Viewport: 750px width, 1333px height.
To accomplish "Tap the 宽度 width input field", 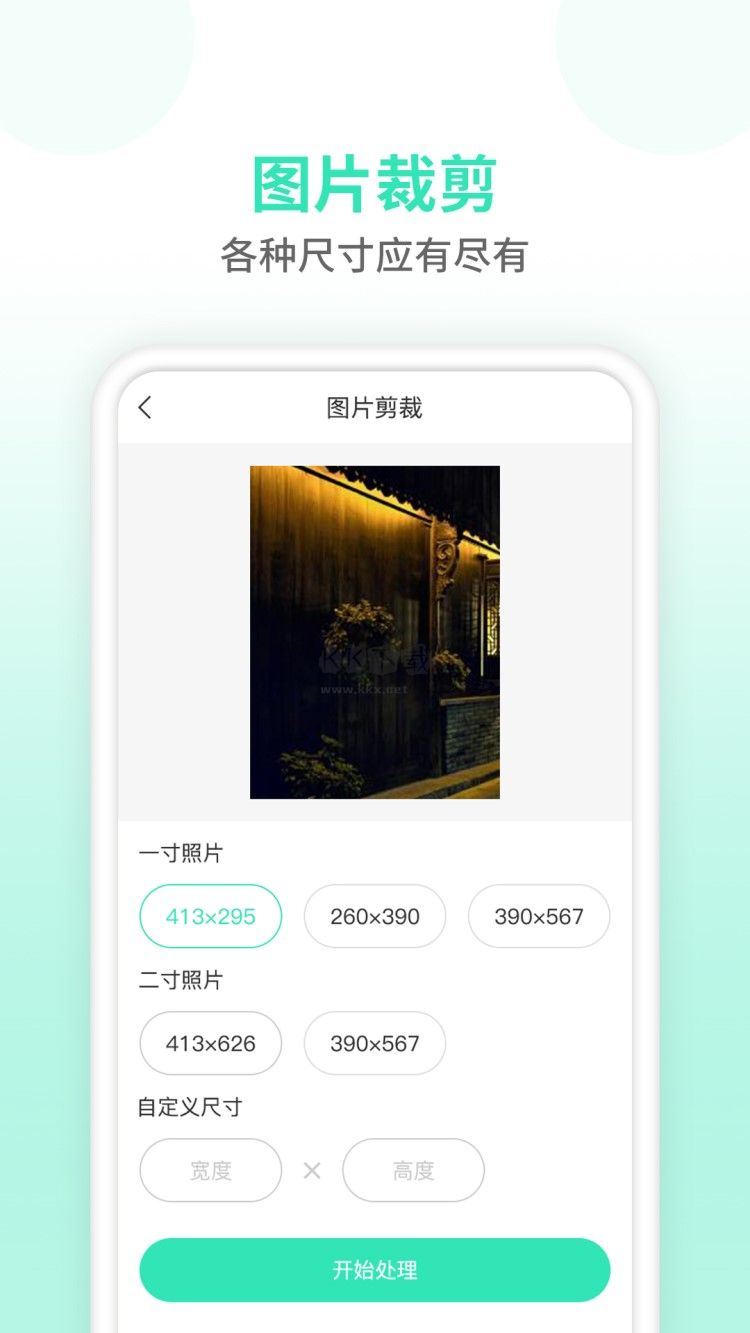I will (x=210, y=1170).
